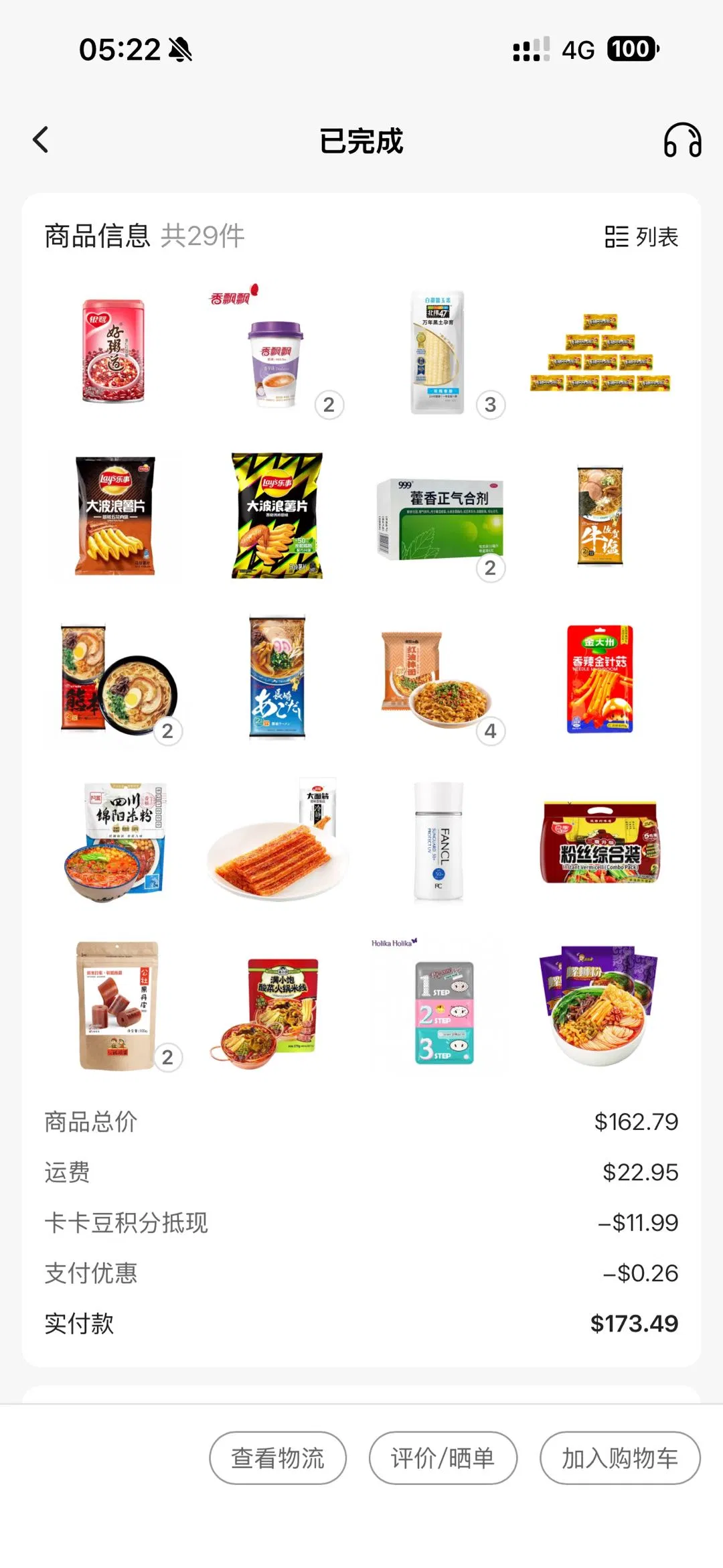
Task: Open the FANCL sunscreen product
Action: coord(438,842)
